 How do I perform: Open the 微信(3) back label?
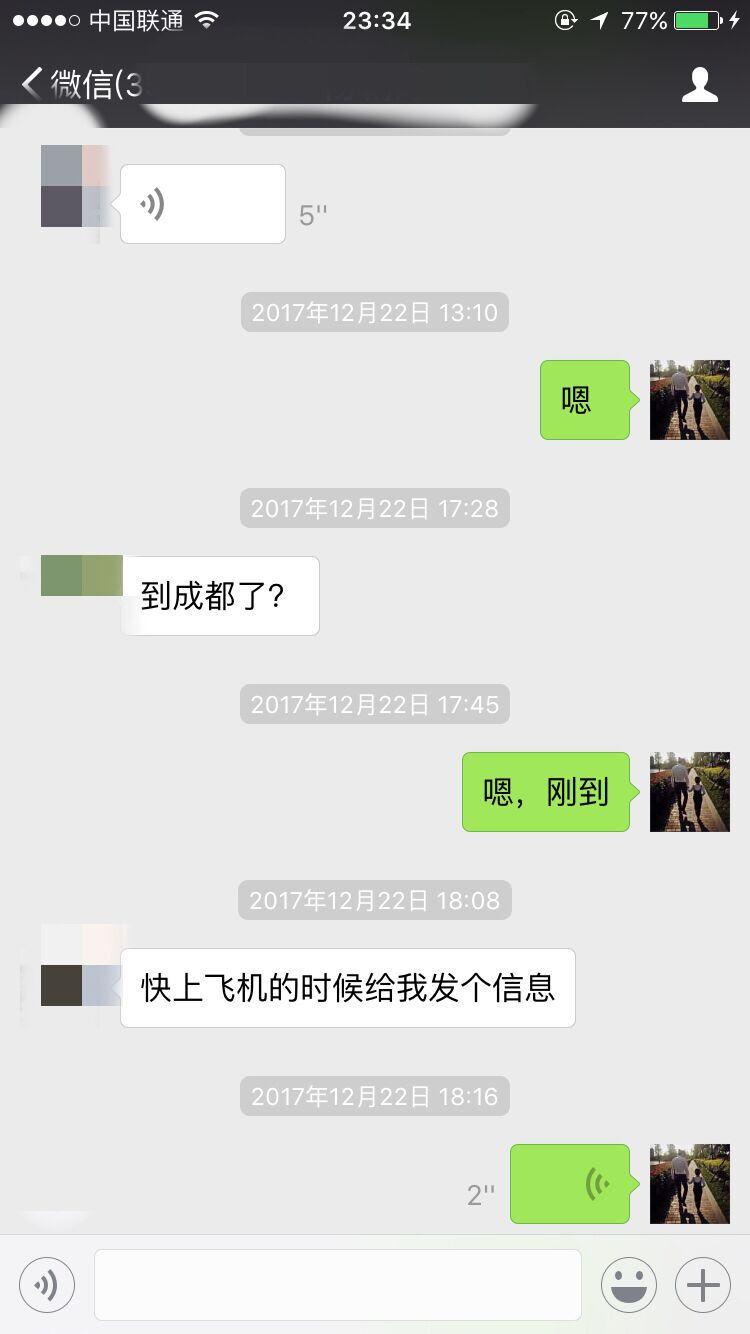[x=95, y=87]
